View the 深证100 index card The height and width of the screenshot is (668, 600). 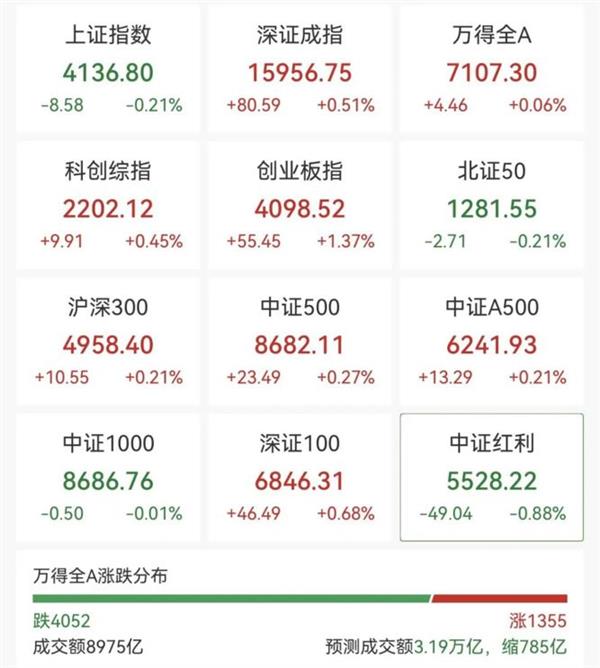(300, 477)
